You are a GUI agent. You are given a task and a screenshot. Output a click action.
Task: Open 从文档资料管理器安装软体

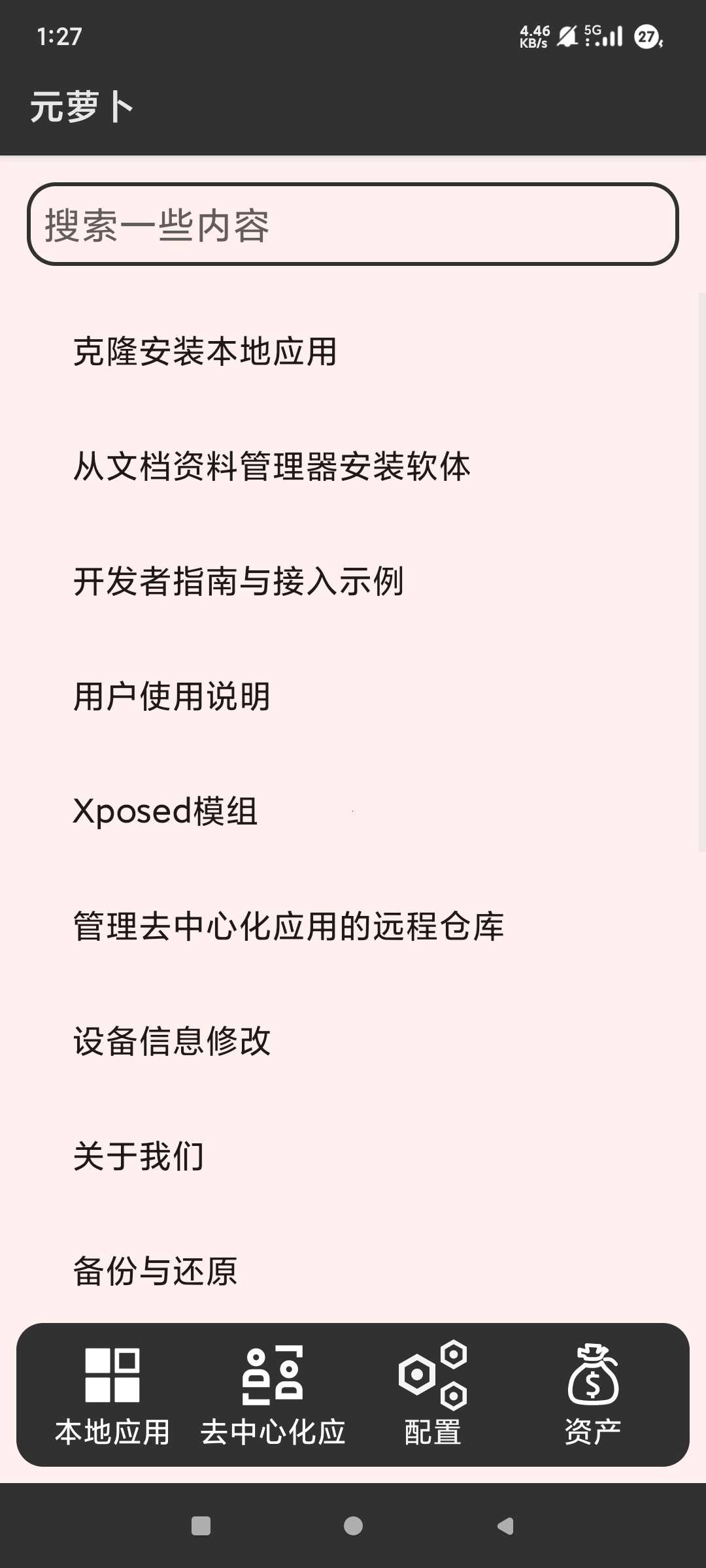(353, 466)
